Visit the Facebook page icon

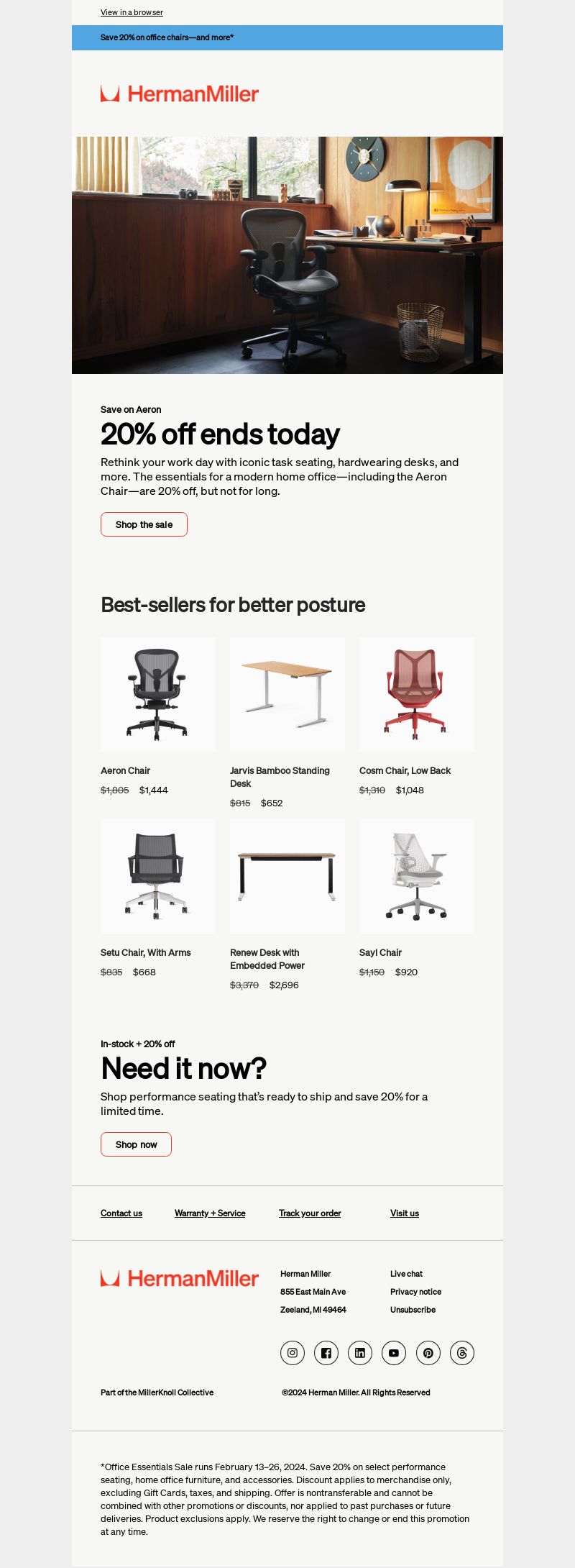click(x=326, y=1353)
